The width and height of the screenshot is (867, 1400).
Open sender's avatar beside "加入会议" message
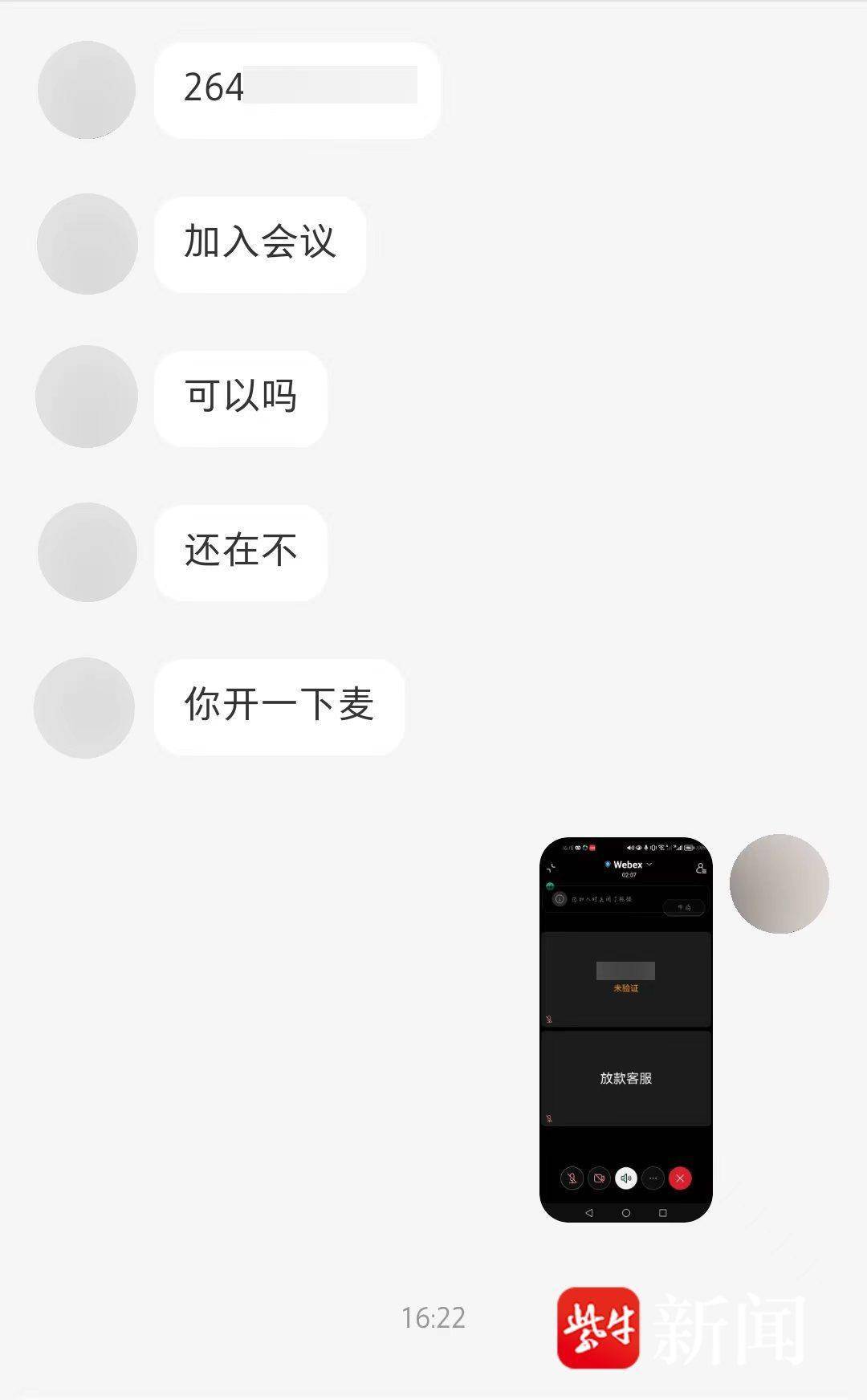[x=87, y=244]
